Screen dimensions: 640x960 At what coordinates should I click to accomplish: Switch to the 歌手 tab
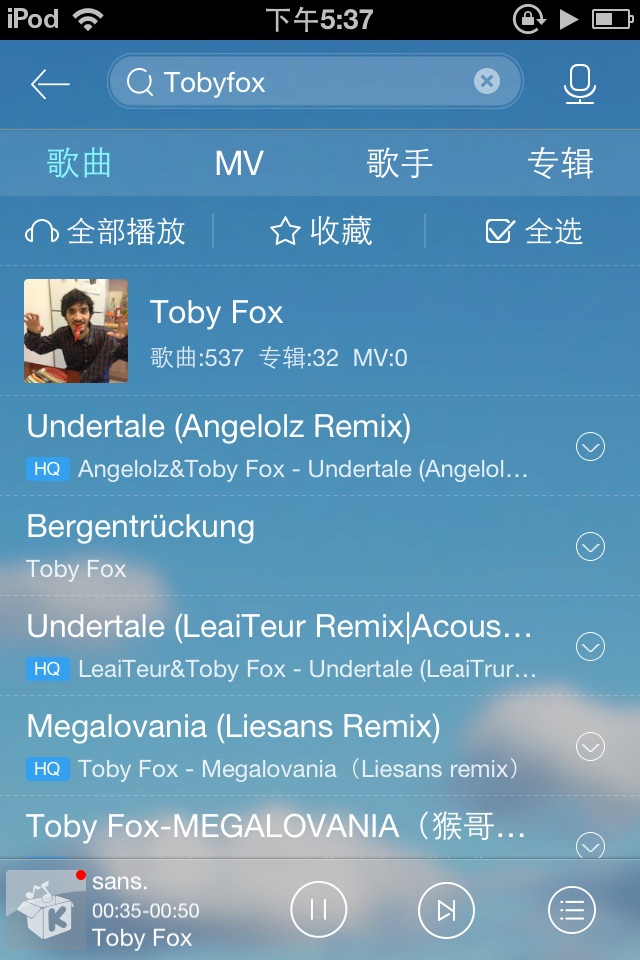point(399,163)
